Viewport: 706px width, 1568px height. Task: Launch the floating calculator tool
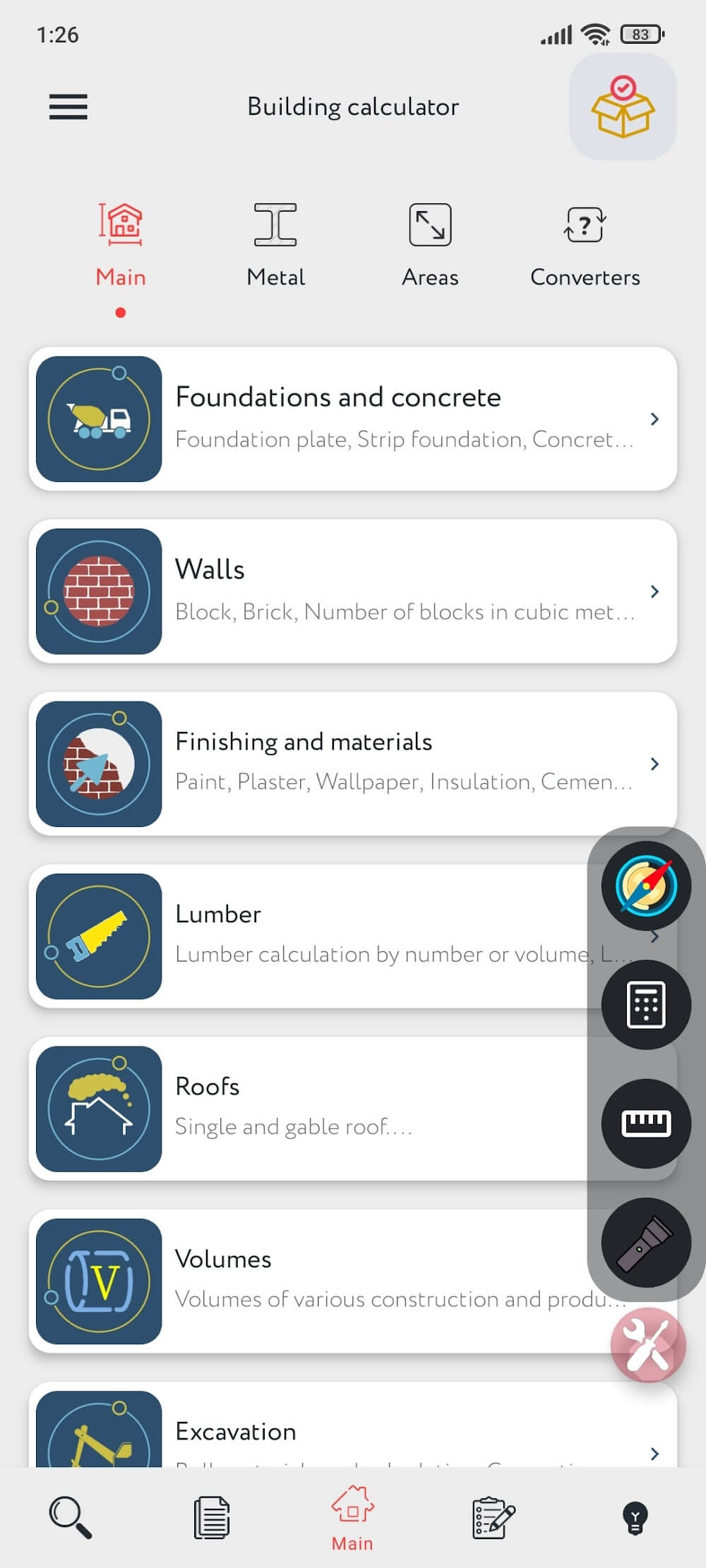(x=645, y=1003)
